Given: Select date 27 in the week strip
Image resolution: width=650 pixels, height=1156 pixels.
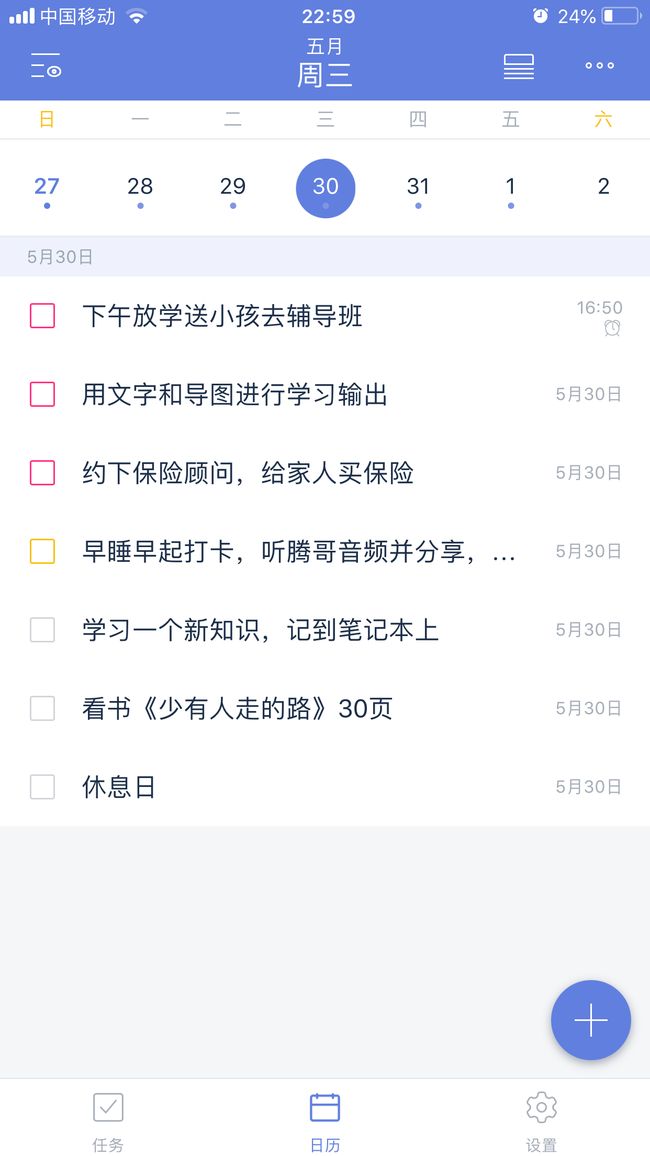Looking at the screenshot, I should (46, 187).
